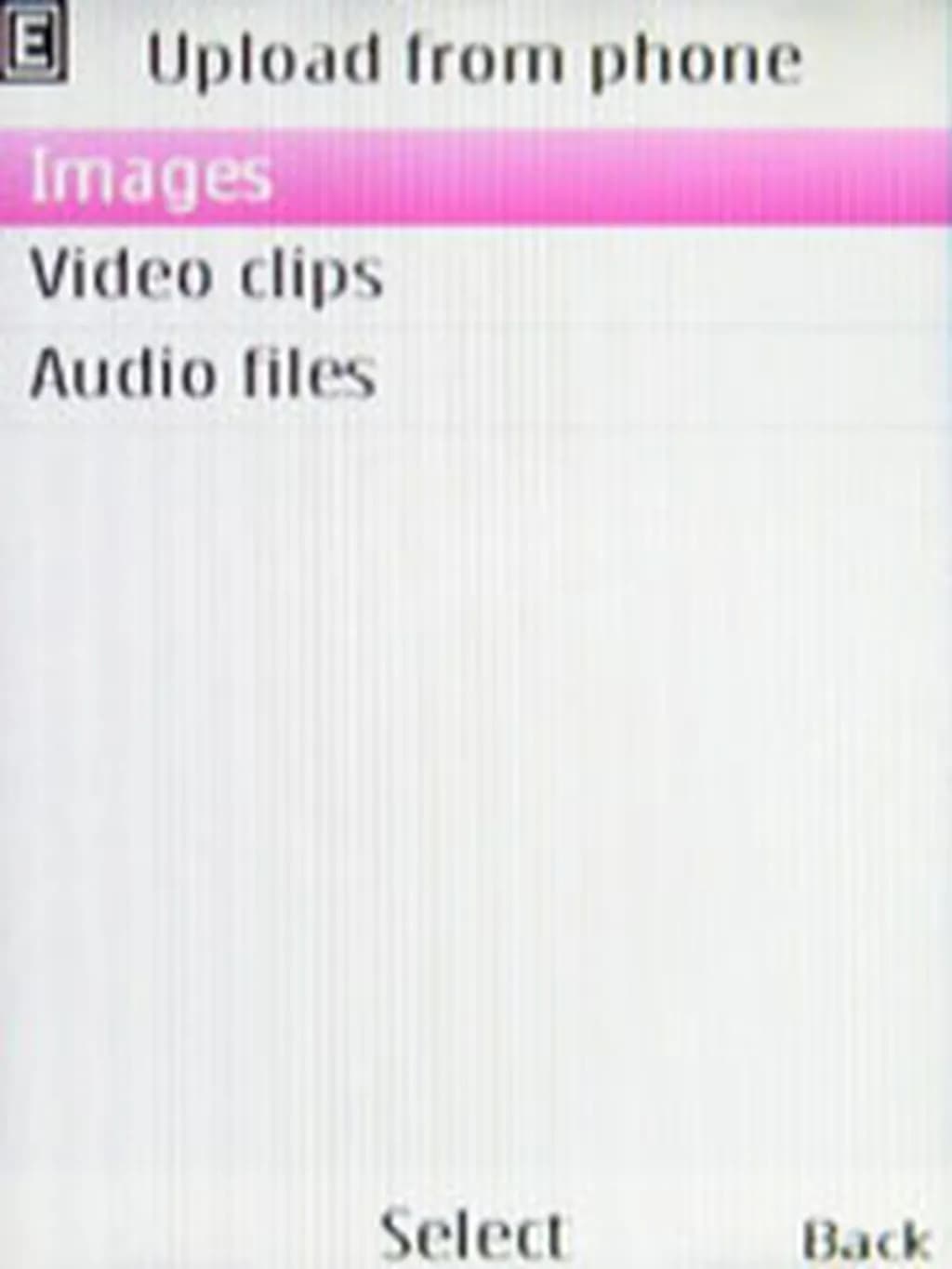Tap the Select softkey

click(x=473, y=1235)
